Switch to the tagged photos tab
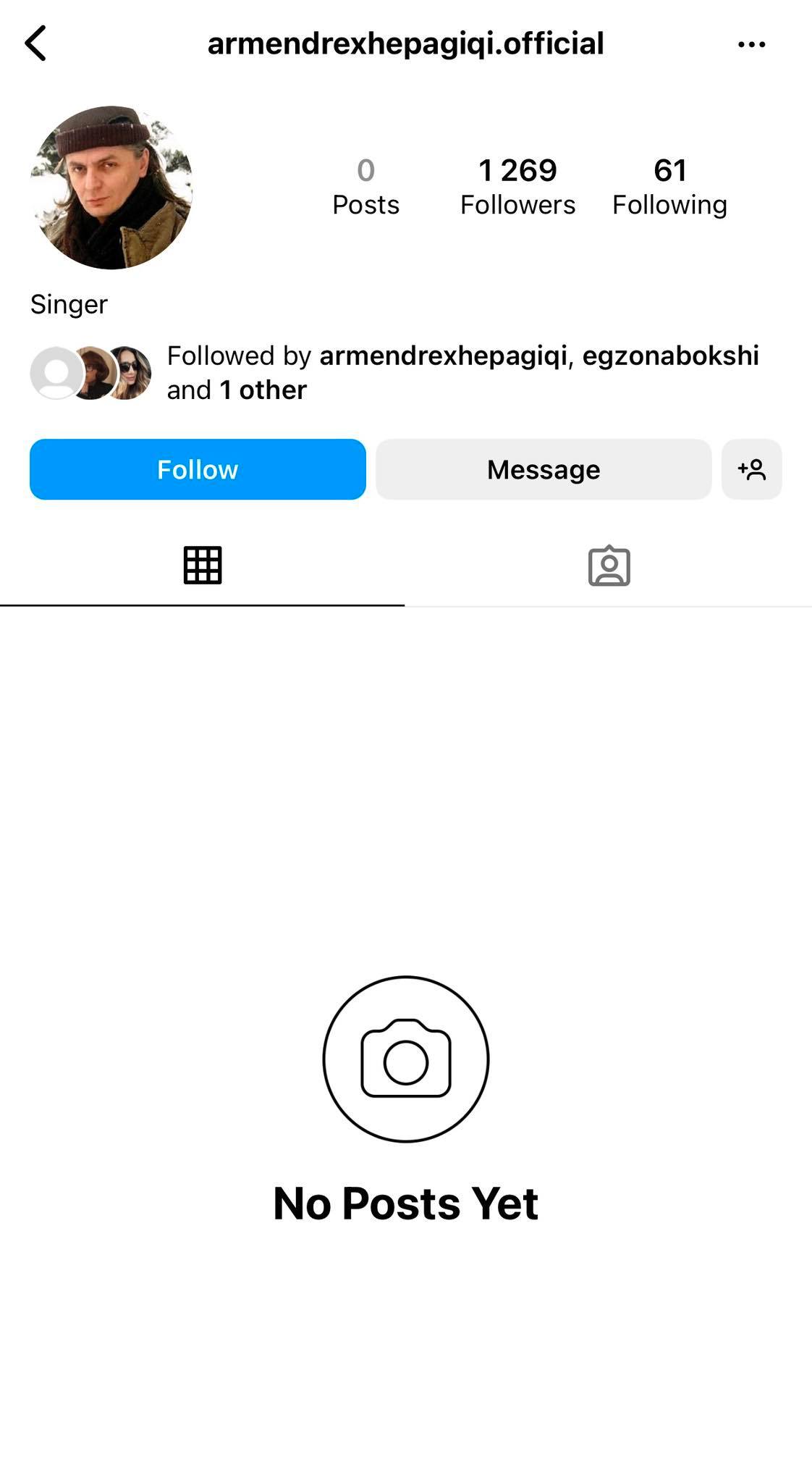This screenshot has width=812, height=1483. tap(609, 566)
